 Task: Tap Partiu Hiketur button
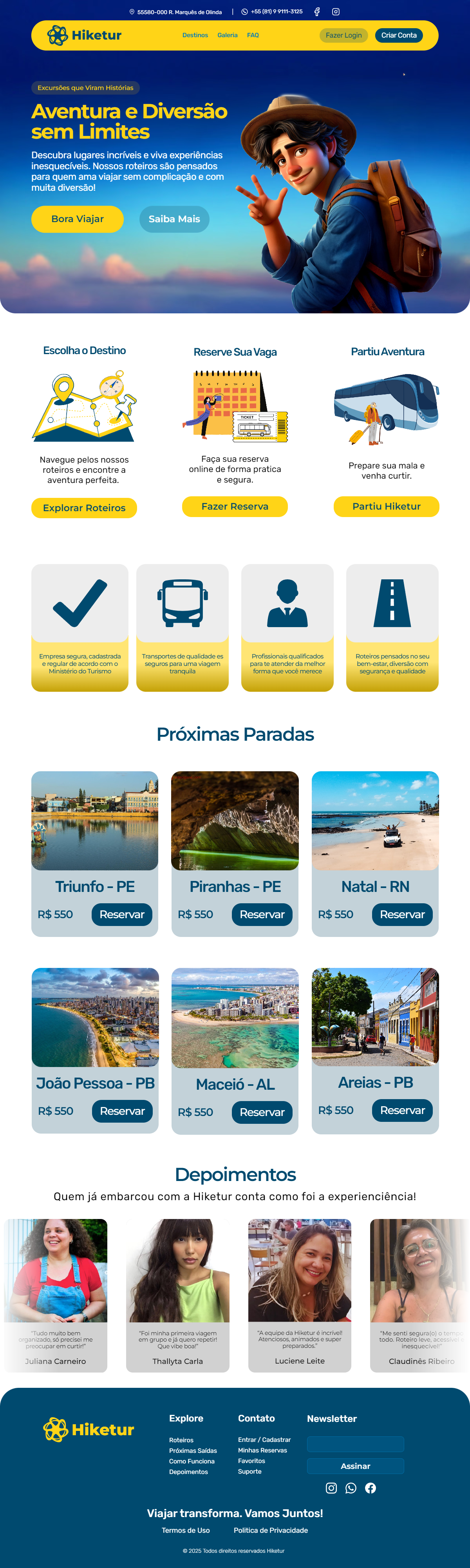pos(386,506)
